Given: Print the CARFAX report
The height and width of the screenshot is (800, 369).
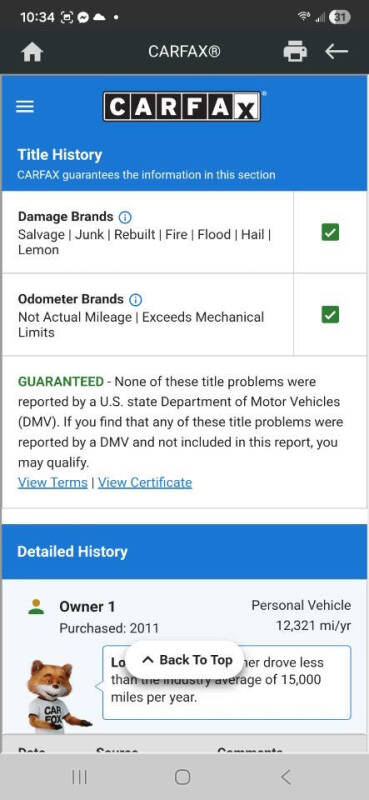Looking at the screenshot, I should pyautogui.click(x=295, y=52).
